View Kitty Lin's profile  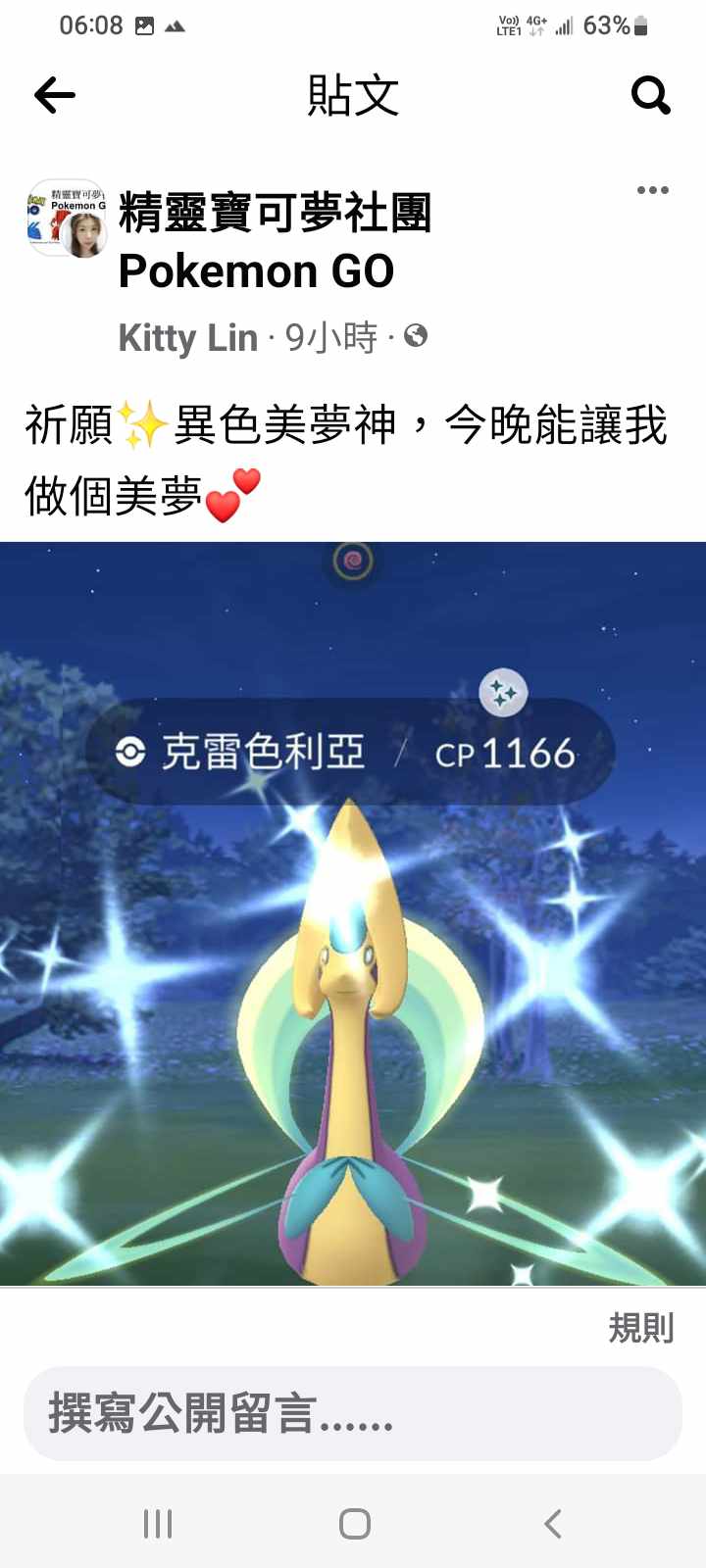coord(187,338)
